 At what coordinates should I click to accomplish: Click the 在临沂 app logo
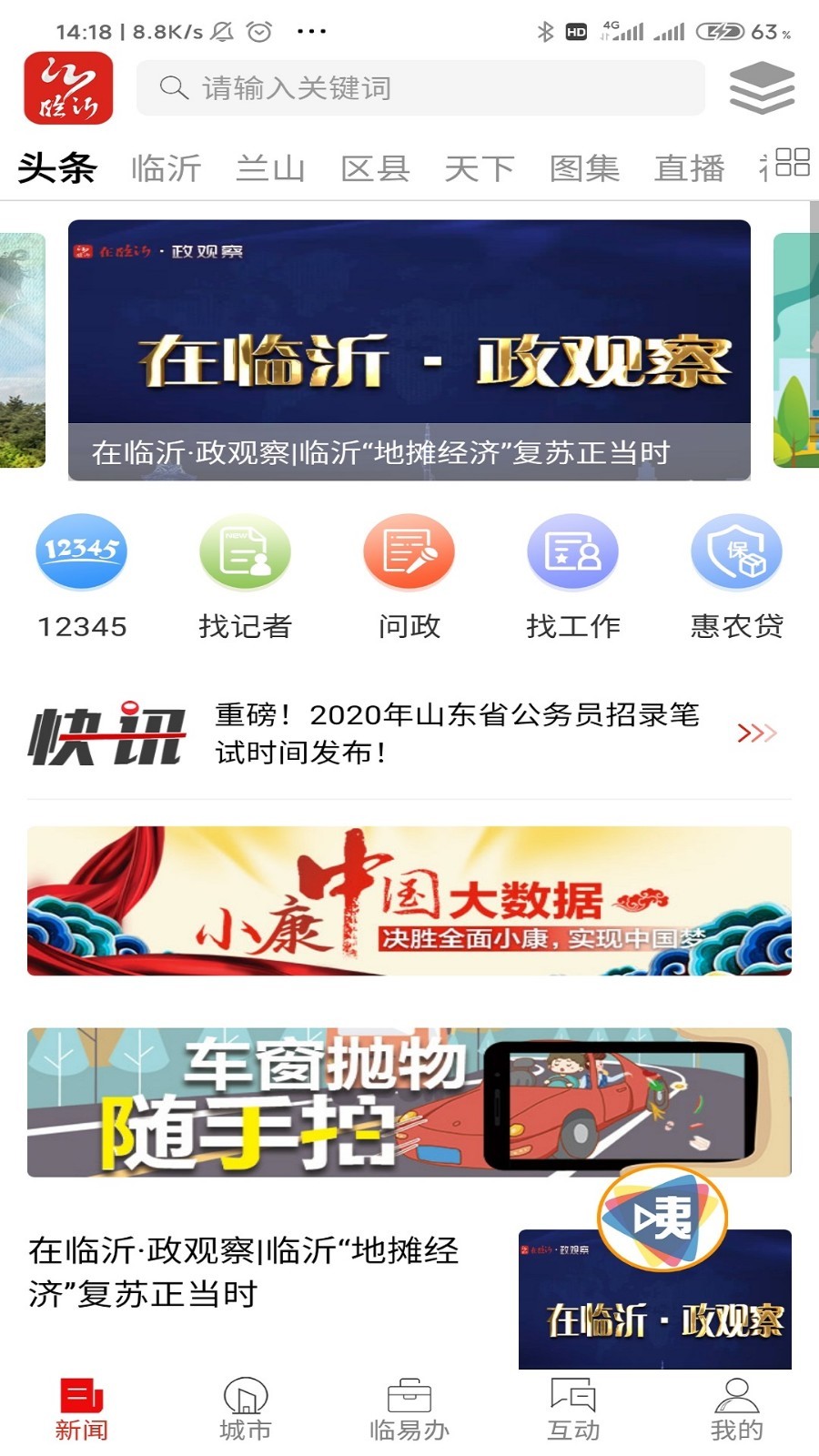pos(66,88)
